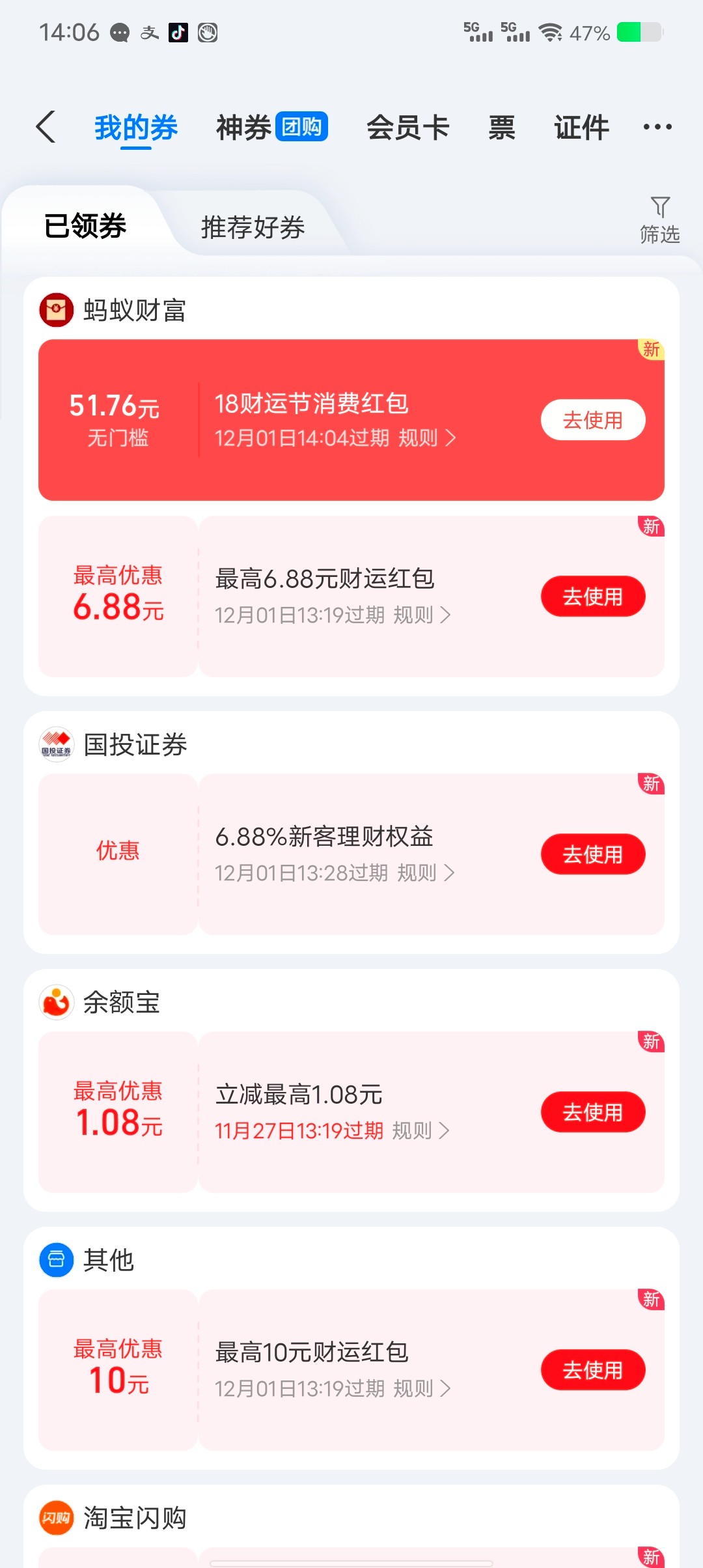View rules of 立减最高1.08元 coupon

420,1131
